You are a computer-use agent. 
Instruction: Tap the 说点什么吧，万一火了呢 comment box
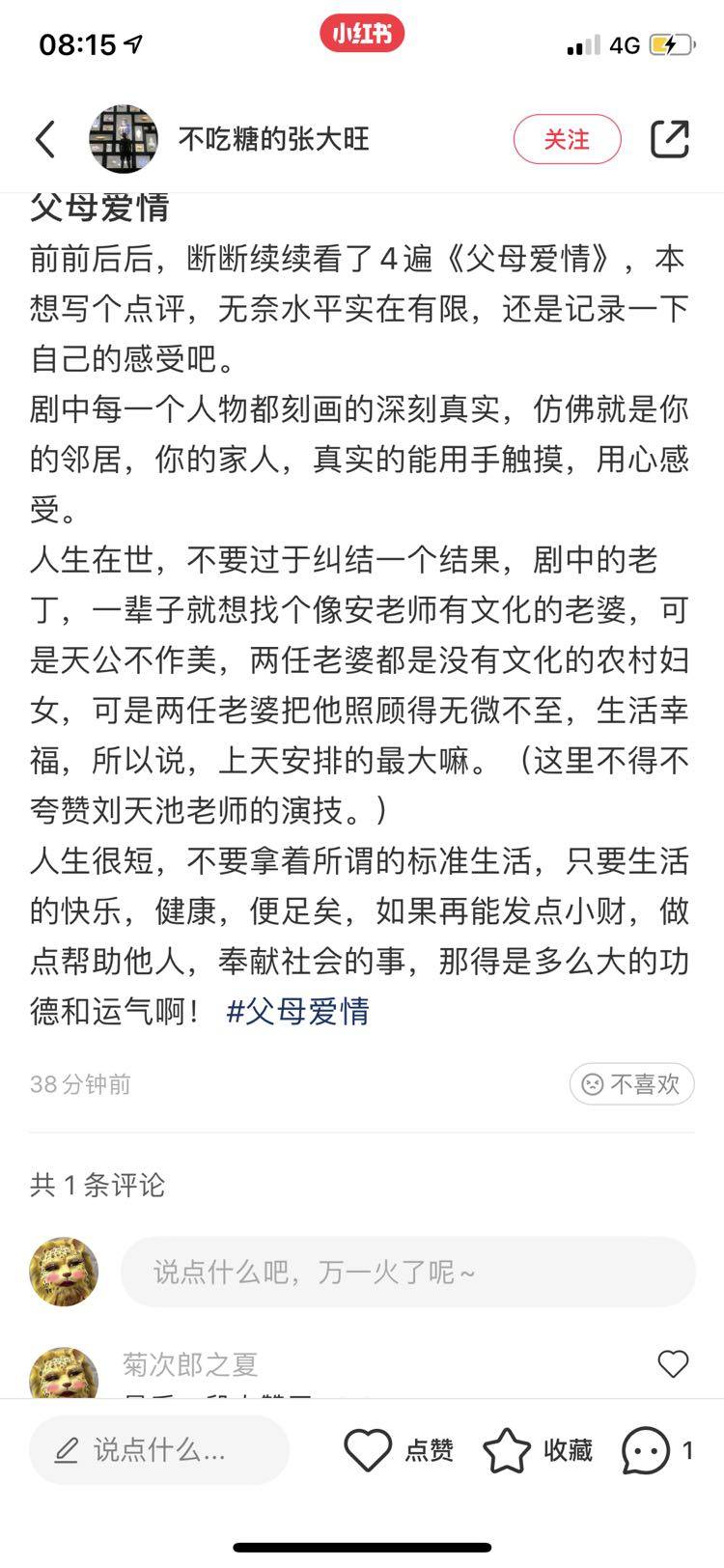pyautogui.click(x=407, y=1272)
